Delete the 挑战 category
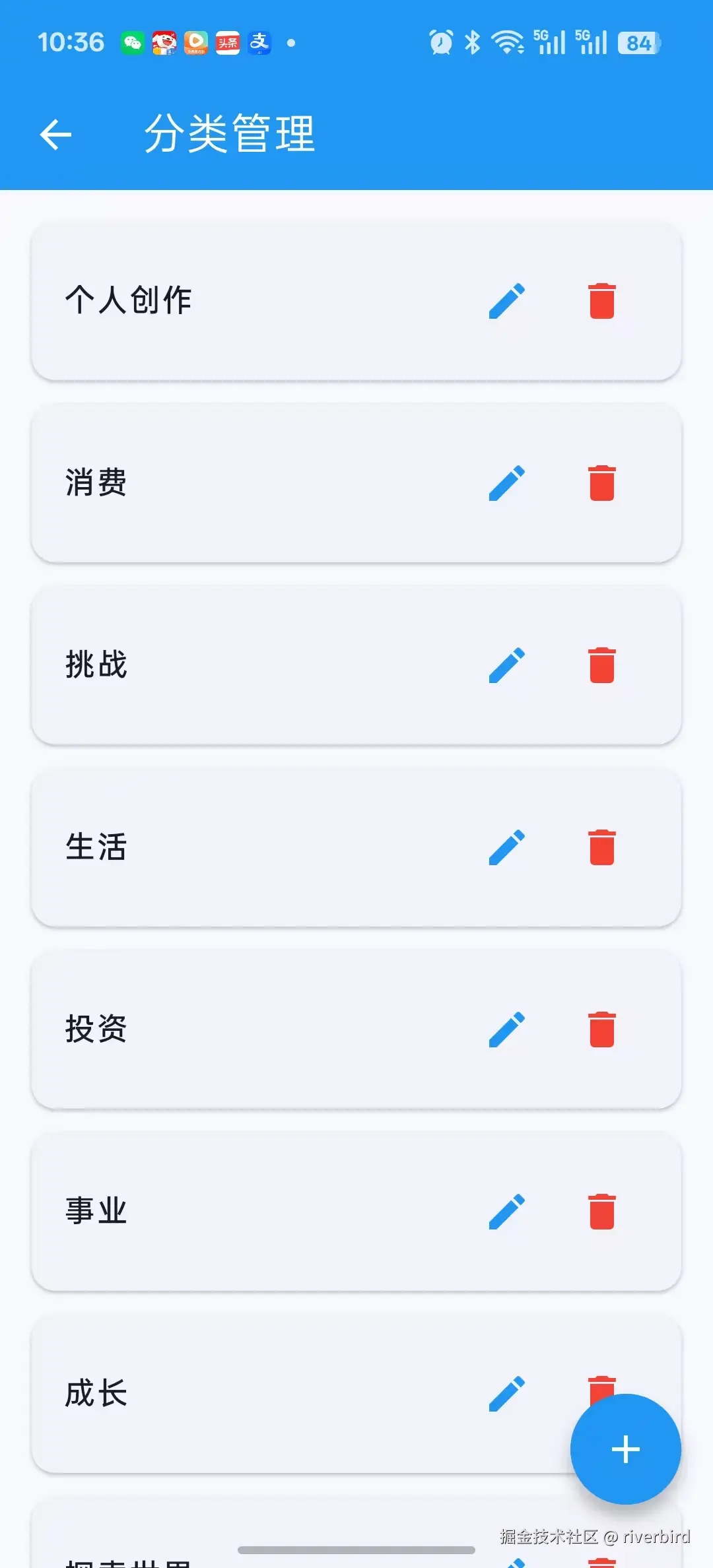Viewport: 713px width, 1568px height. 602,665
